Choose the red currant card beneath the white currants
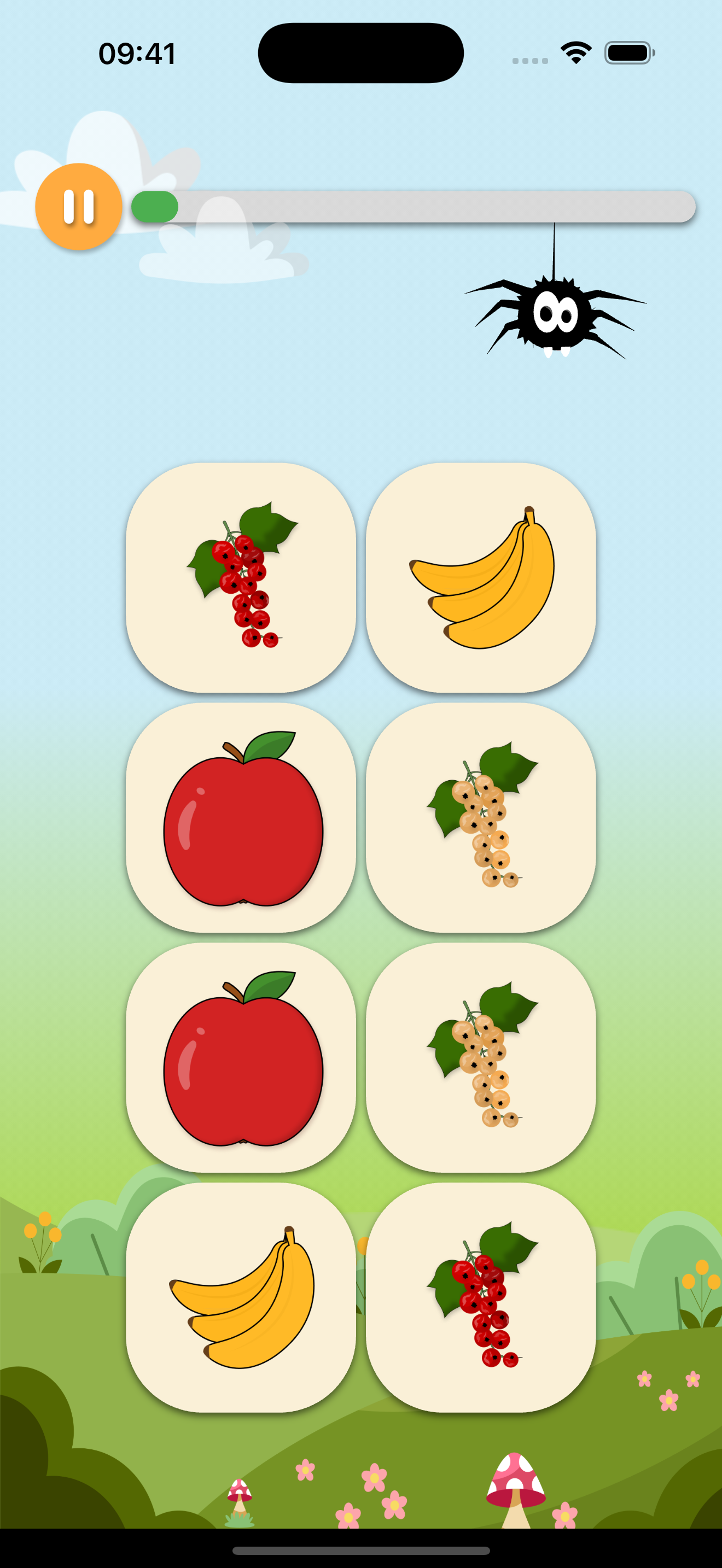Screen dimensions: 722x1568 click(480, 1297)
